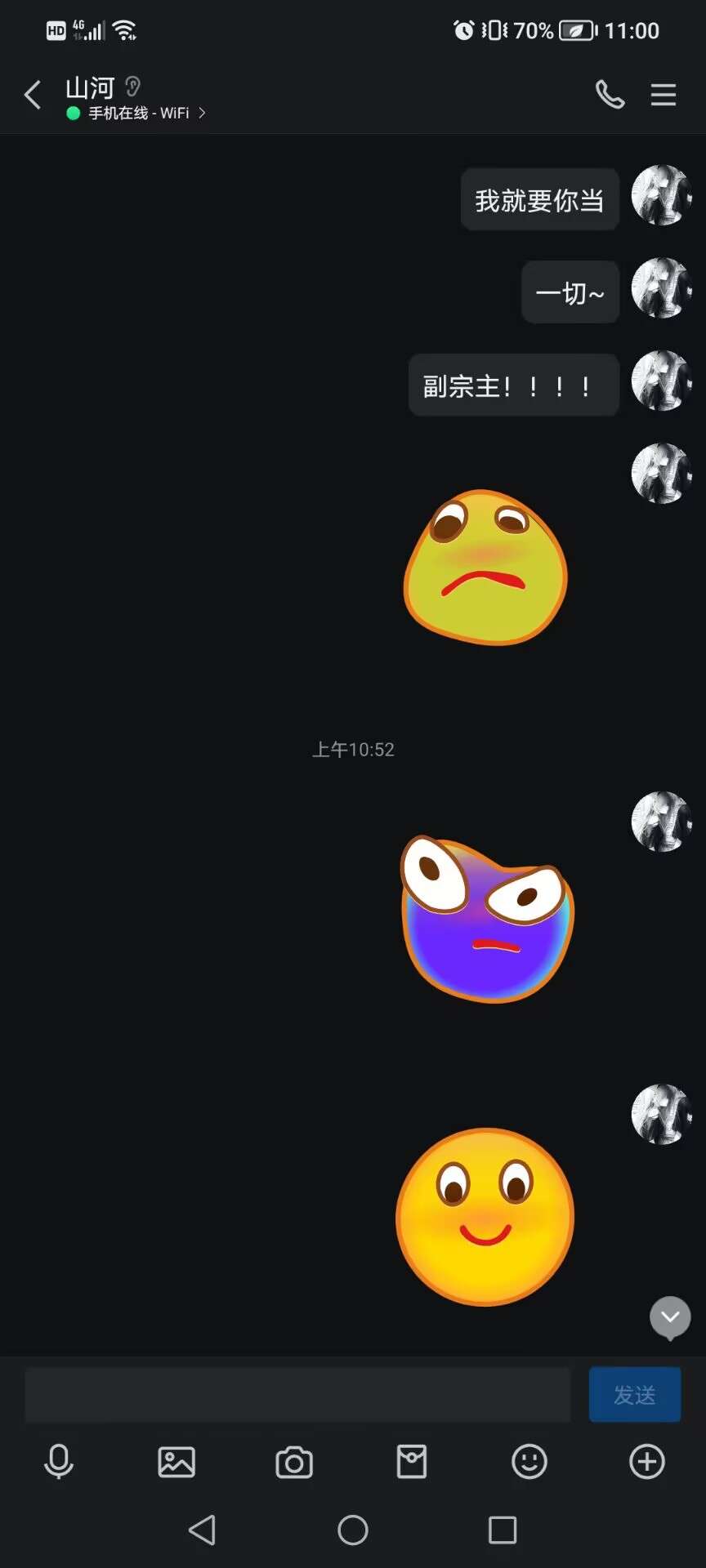Open the chat settings menu

click(x=663, y=96)
